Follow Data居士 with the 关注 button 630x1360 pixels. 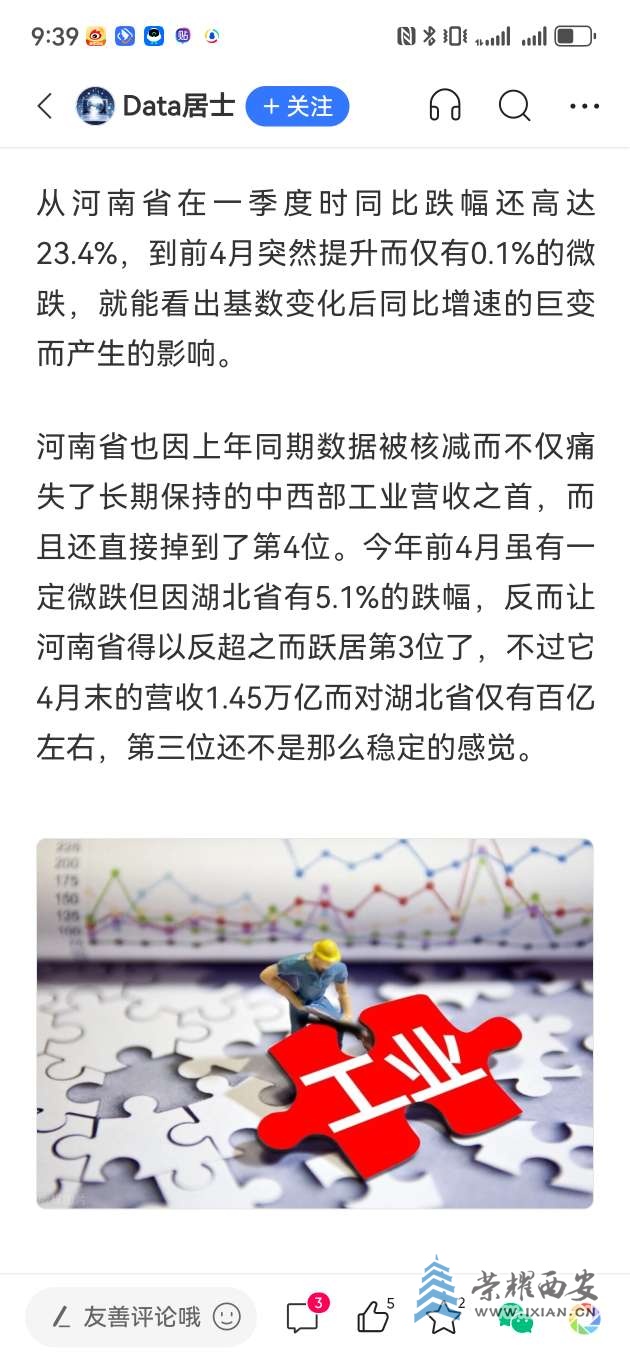coord(297,106)
